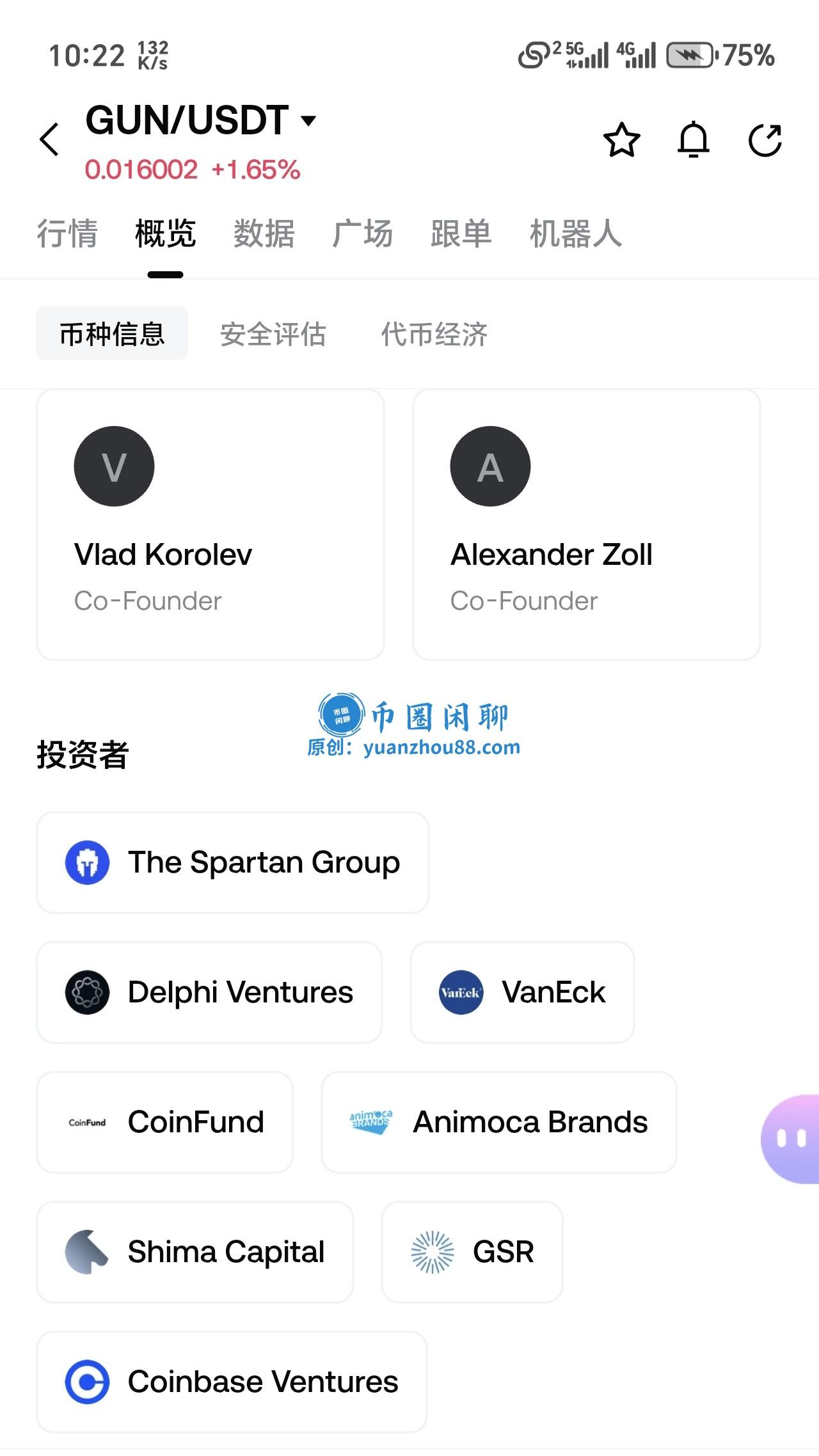The height and width of the screenshot is (1456, 819).
Task: Select the 安全评估 sub-tab
Action: [x=273, y=334]
